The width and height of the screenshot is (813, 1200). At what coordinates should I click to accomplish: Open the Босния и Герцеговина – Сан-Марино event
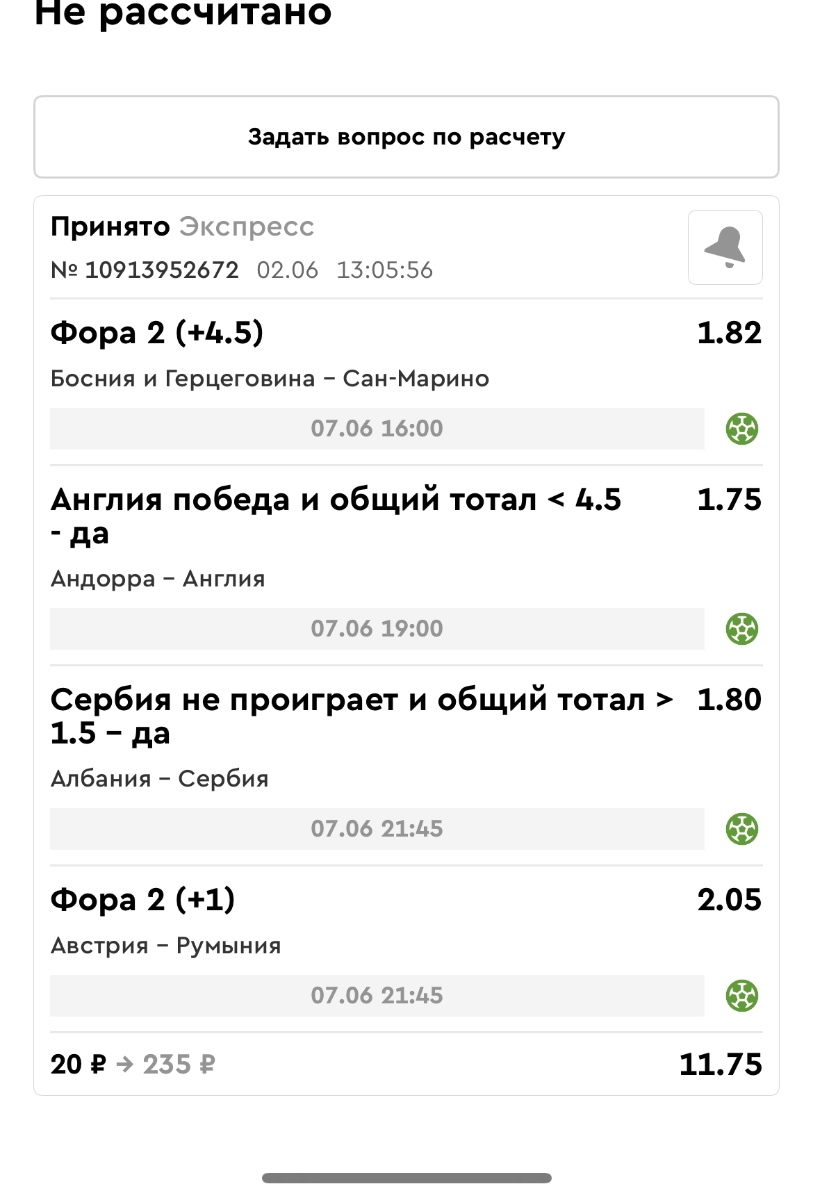[x=269, y=379]
